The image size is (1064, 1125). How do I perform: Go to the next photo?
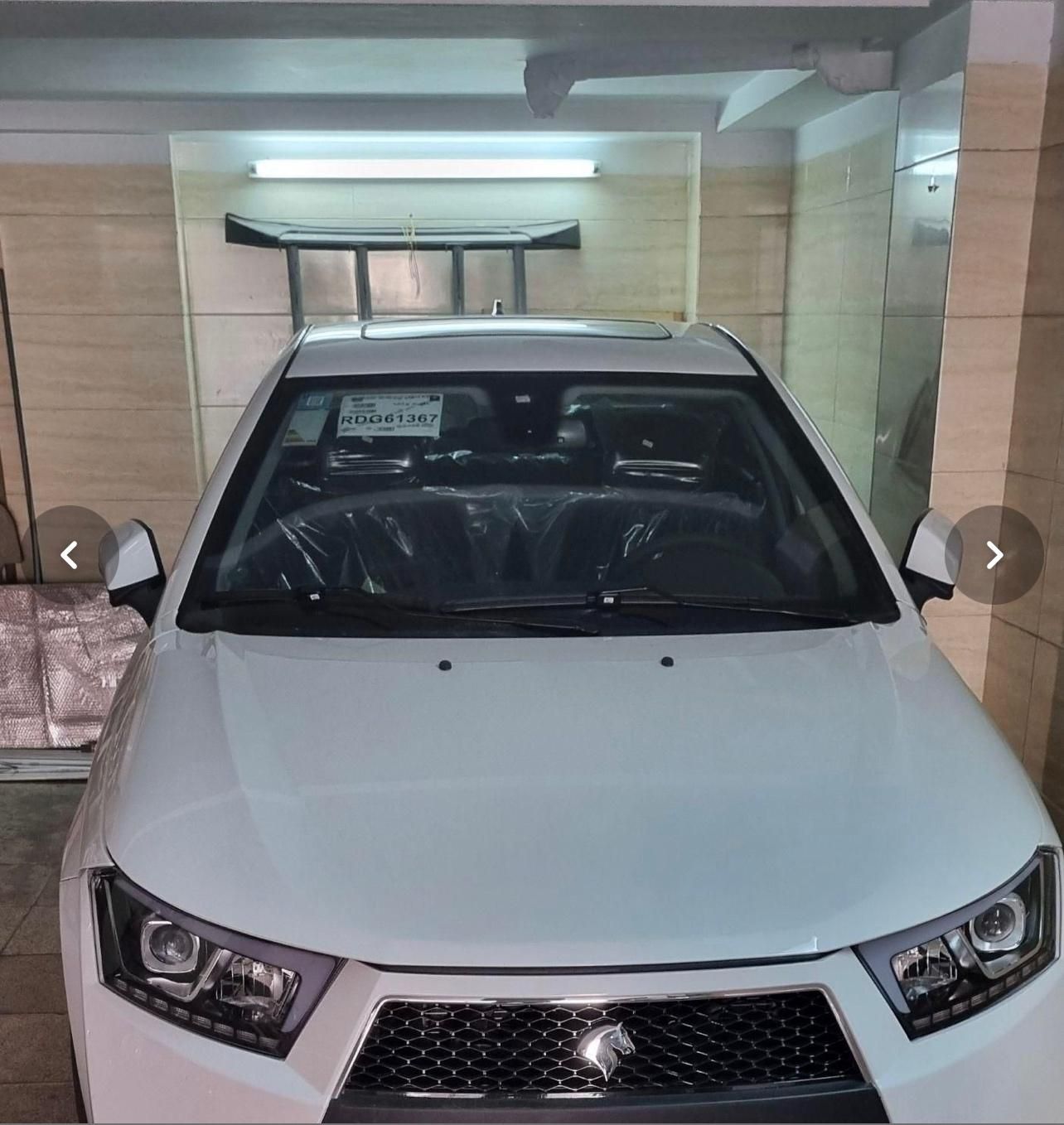(x=994, y=555)
